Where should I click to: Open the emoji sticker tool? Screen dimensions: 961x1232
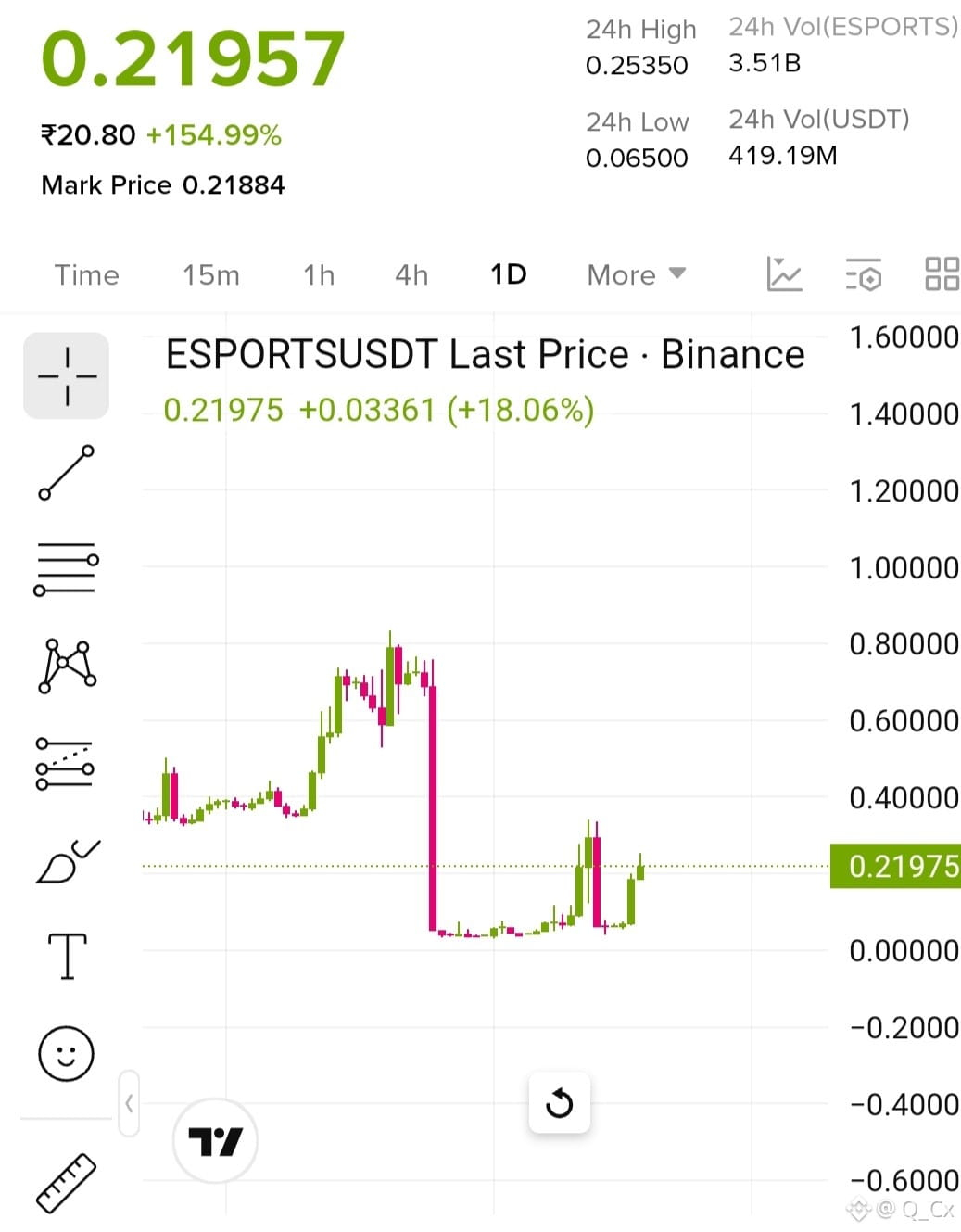pyautogui.click(x=66, y=1054)
